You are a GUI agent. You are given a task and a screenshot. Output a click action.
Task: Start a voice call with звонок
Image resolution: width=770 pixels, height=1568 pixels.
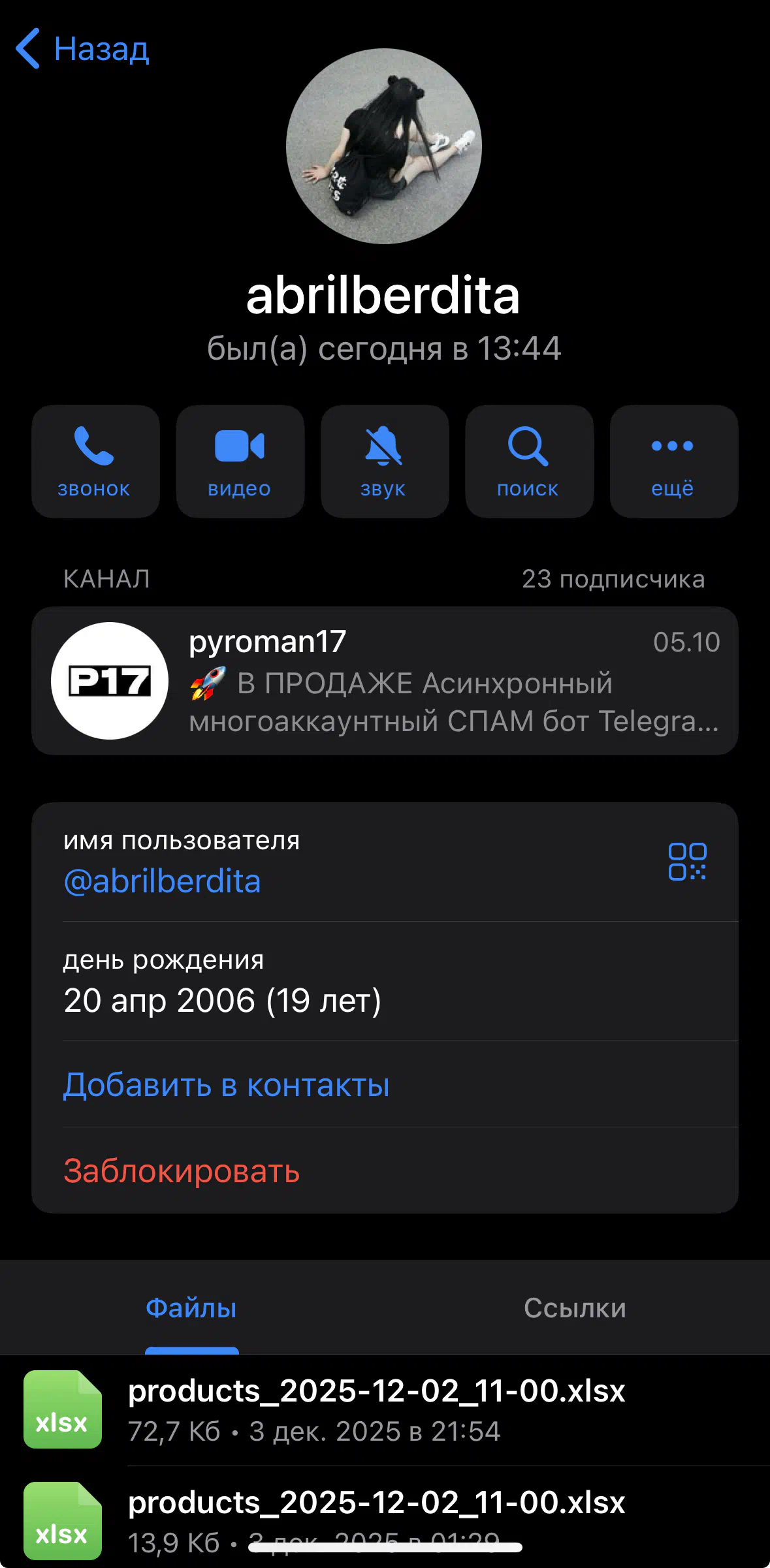coord(95,462)
